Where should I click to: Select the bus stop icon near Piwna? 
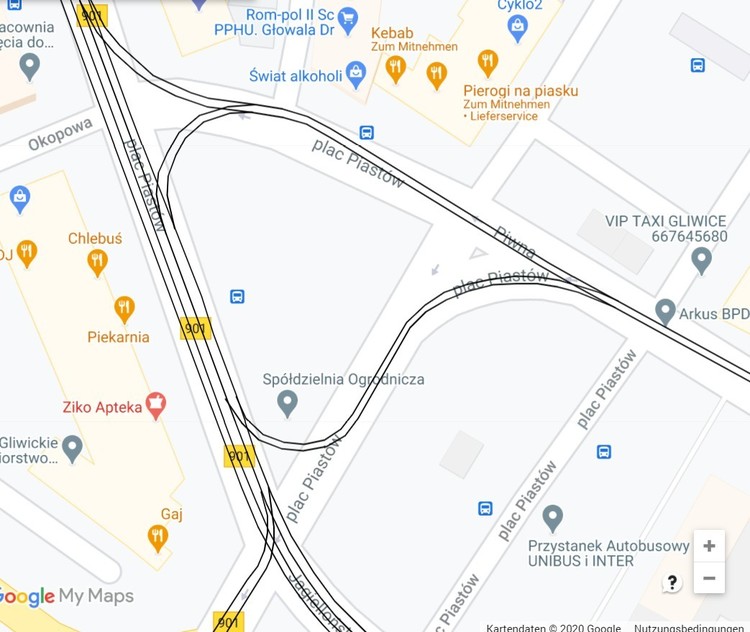[x=367, y=133]
